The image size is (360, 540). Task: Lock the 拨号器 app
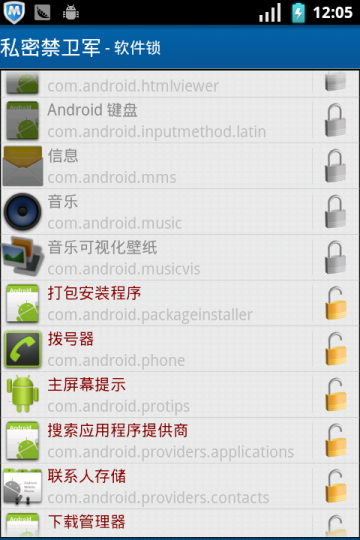point(336,349)
